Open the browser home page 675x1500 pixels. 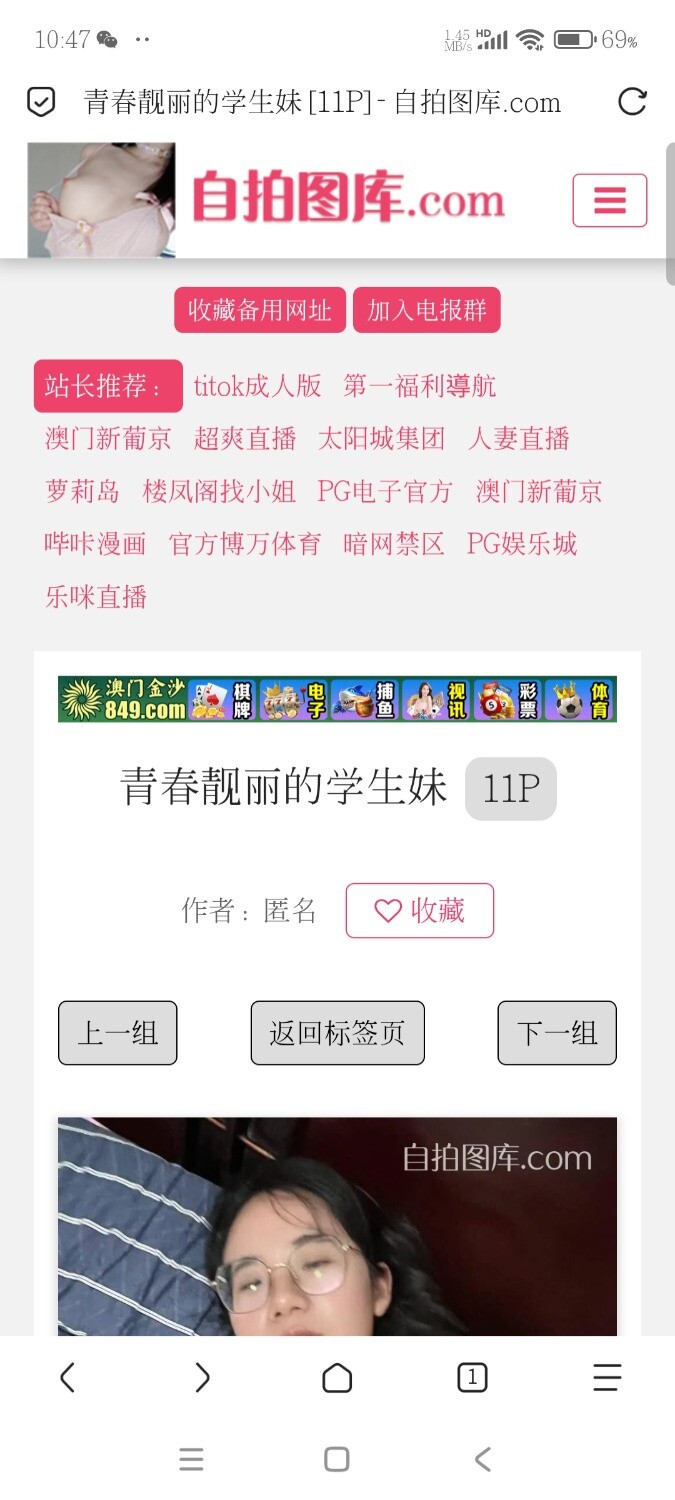pos(337,1378)
